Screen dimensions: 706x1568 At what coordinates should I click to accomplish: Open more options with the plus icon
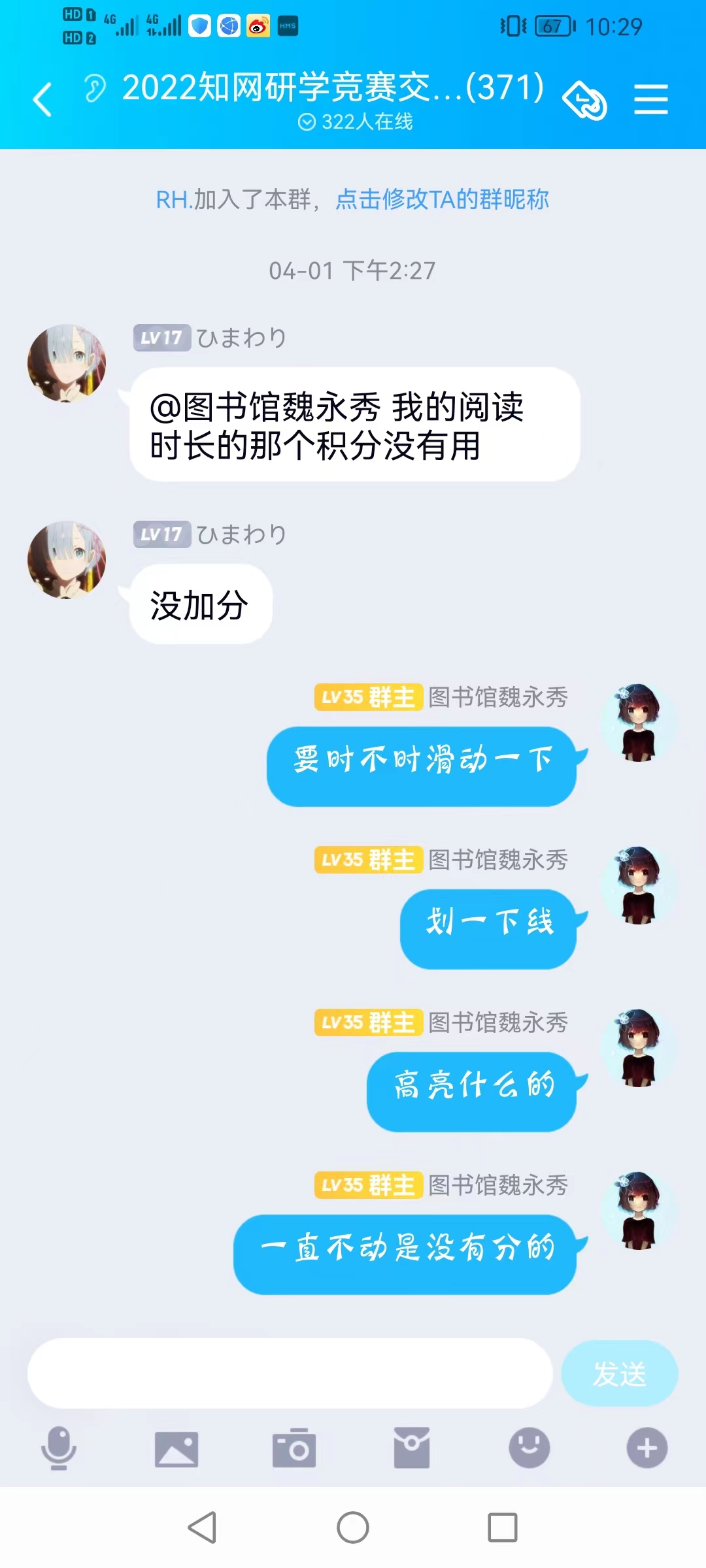coord(647,1448)
